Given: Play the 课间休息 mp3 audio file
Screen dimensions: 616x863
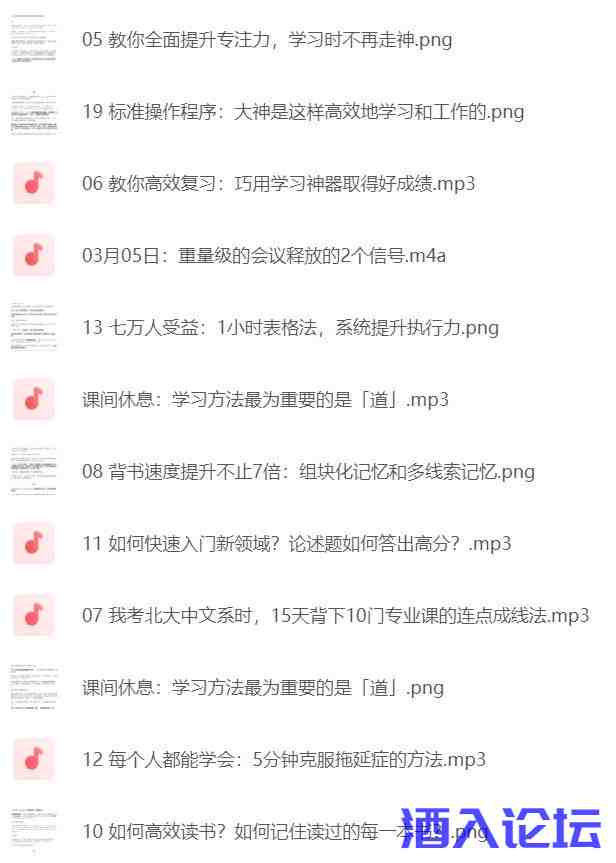Looking at the screenshot, I should (265, 400).
